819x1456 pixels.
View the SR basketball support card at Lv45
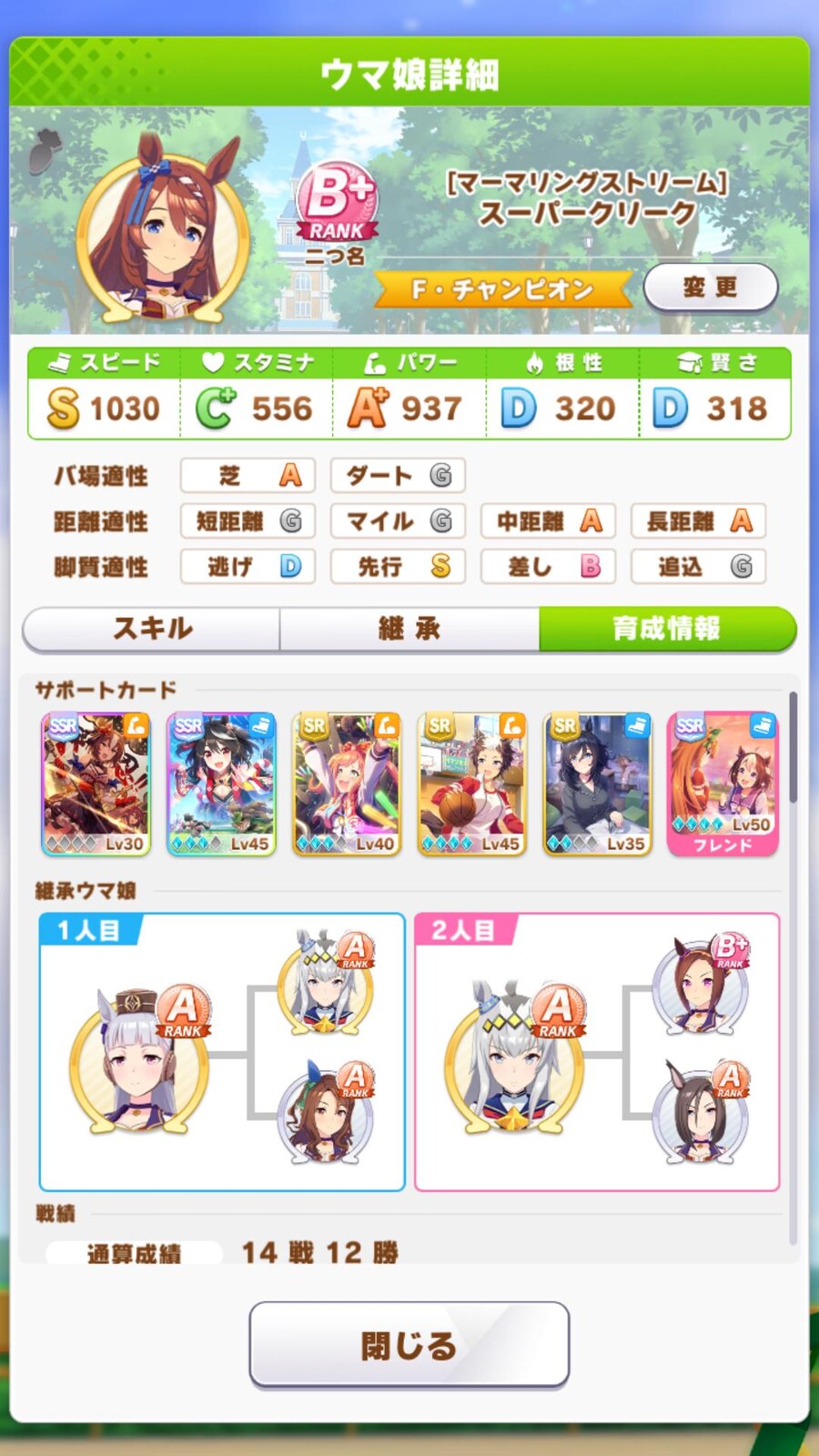472,784
